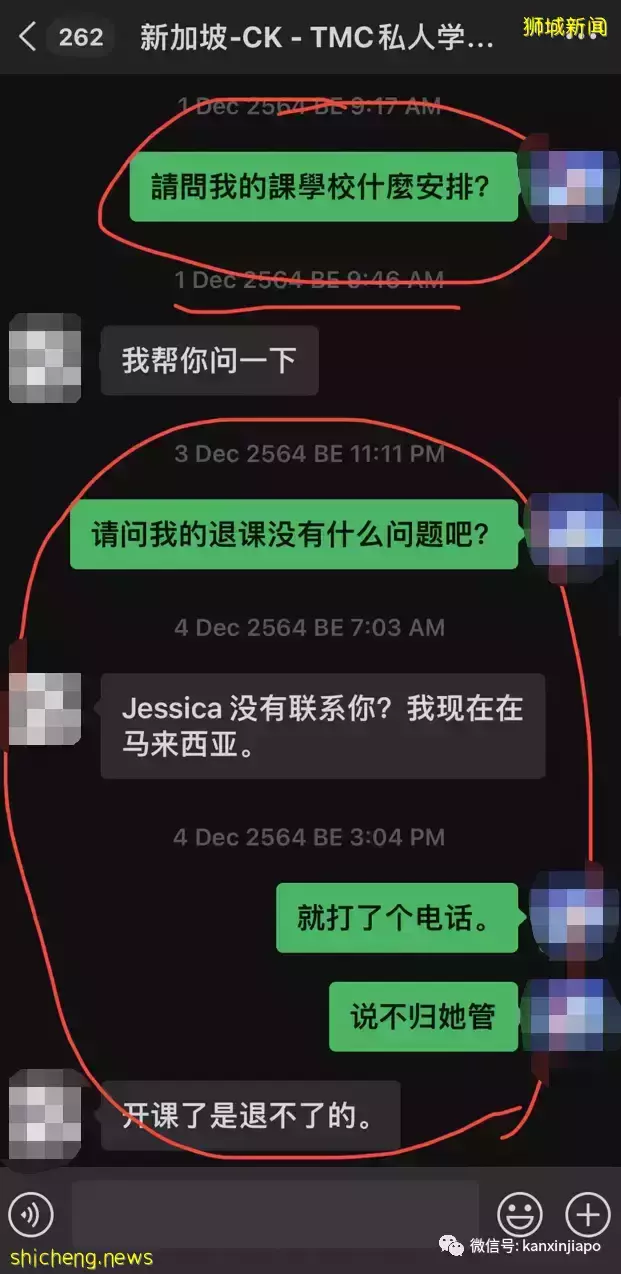
Task: Switch to voice message input
Action: (31, 1214)
